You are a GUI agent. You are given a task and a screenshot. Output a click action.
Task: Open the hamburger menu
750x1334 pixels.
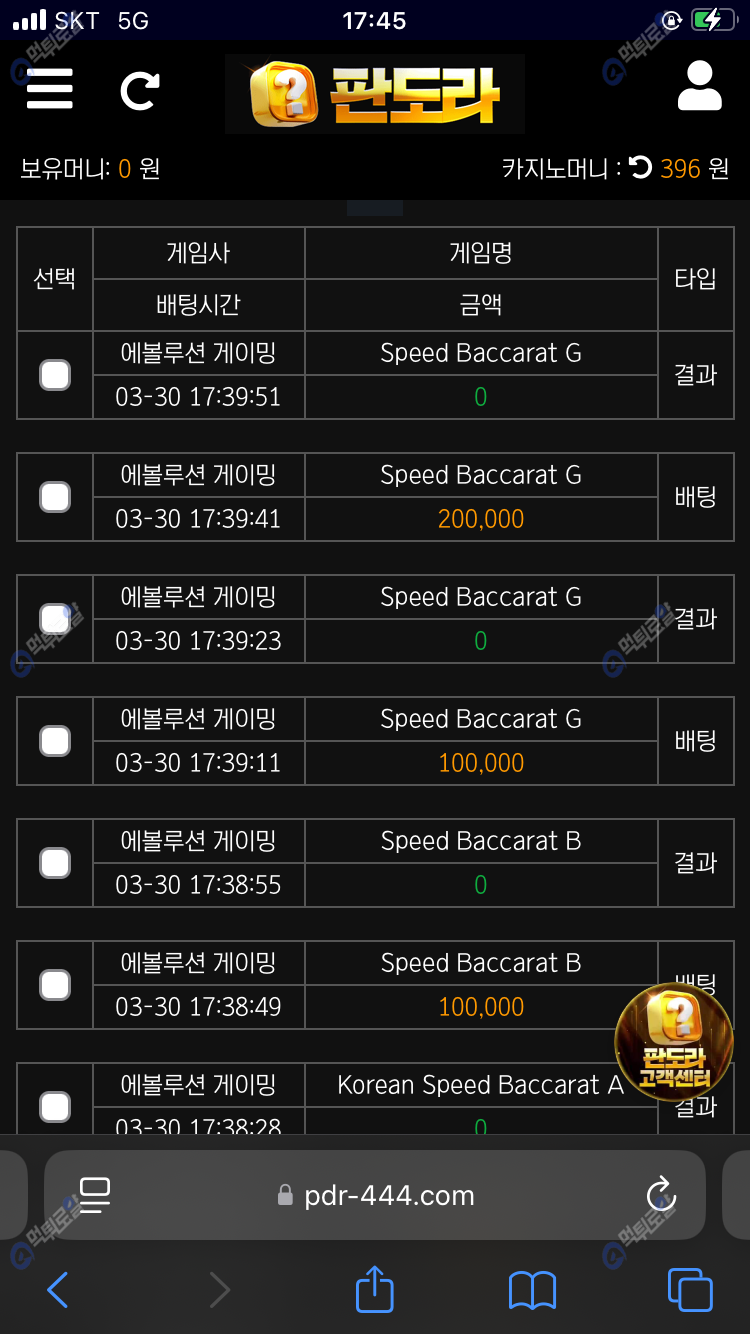click(x=49, y=89)
